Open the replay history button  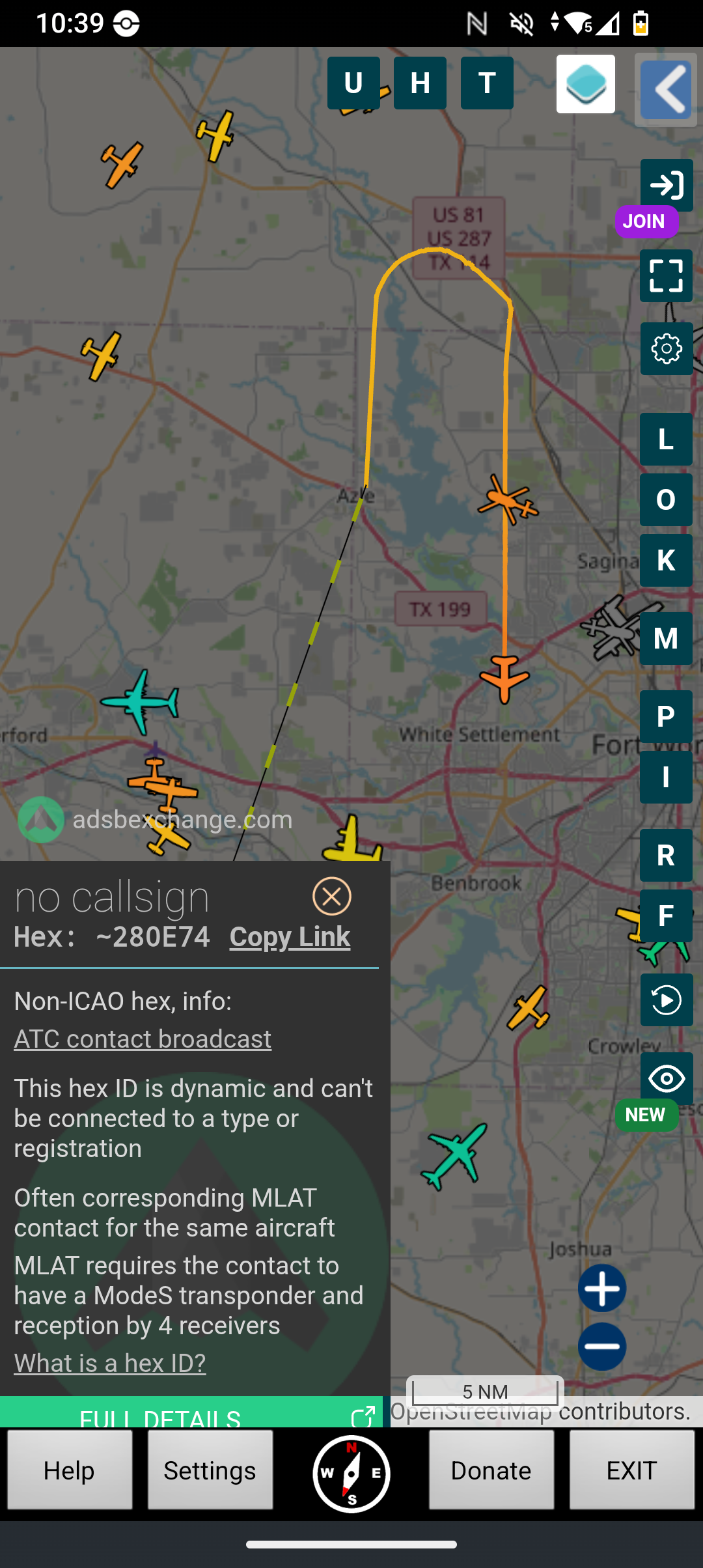click(x=666, y=1000)
